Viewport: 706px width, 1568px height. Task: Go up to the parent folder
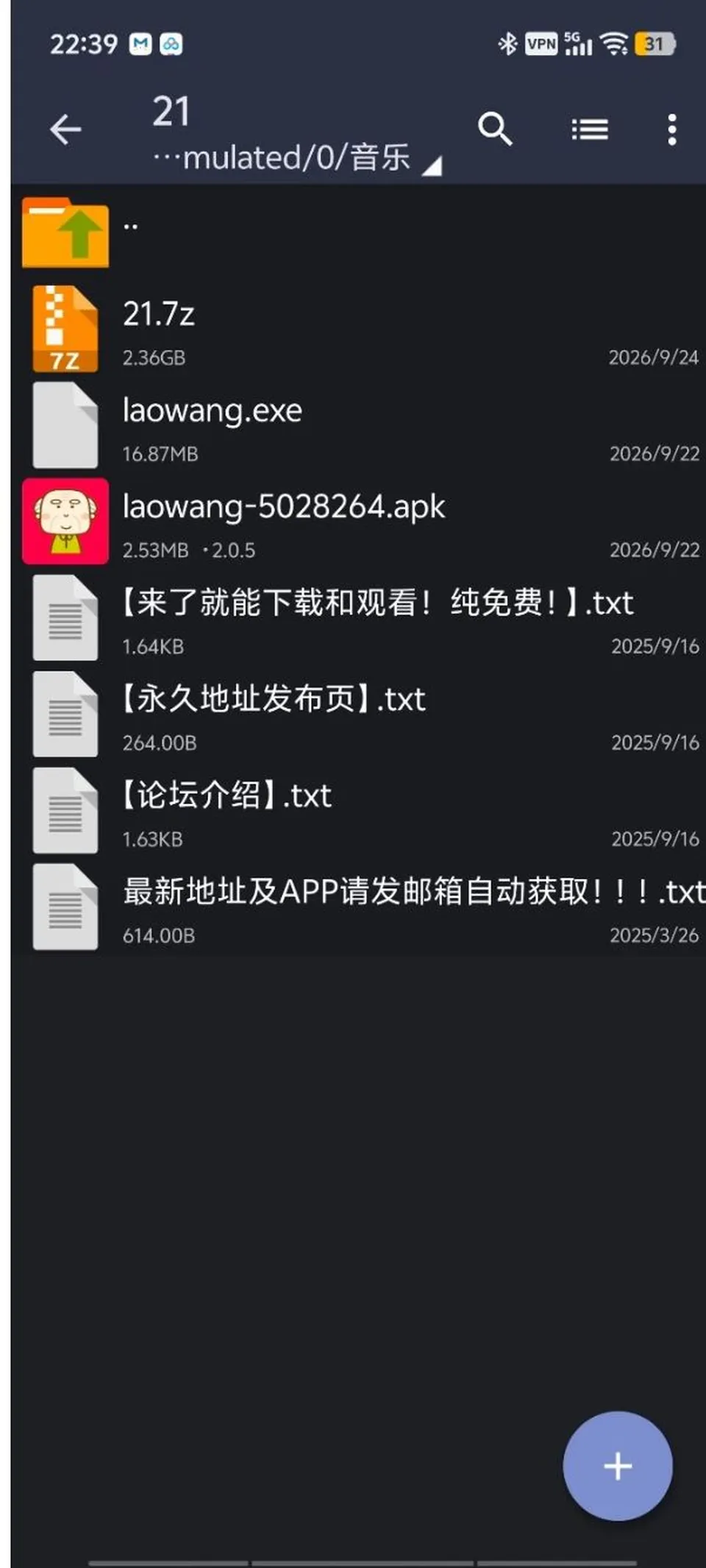[358, 233]
